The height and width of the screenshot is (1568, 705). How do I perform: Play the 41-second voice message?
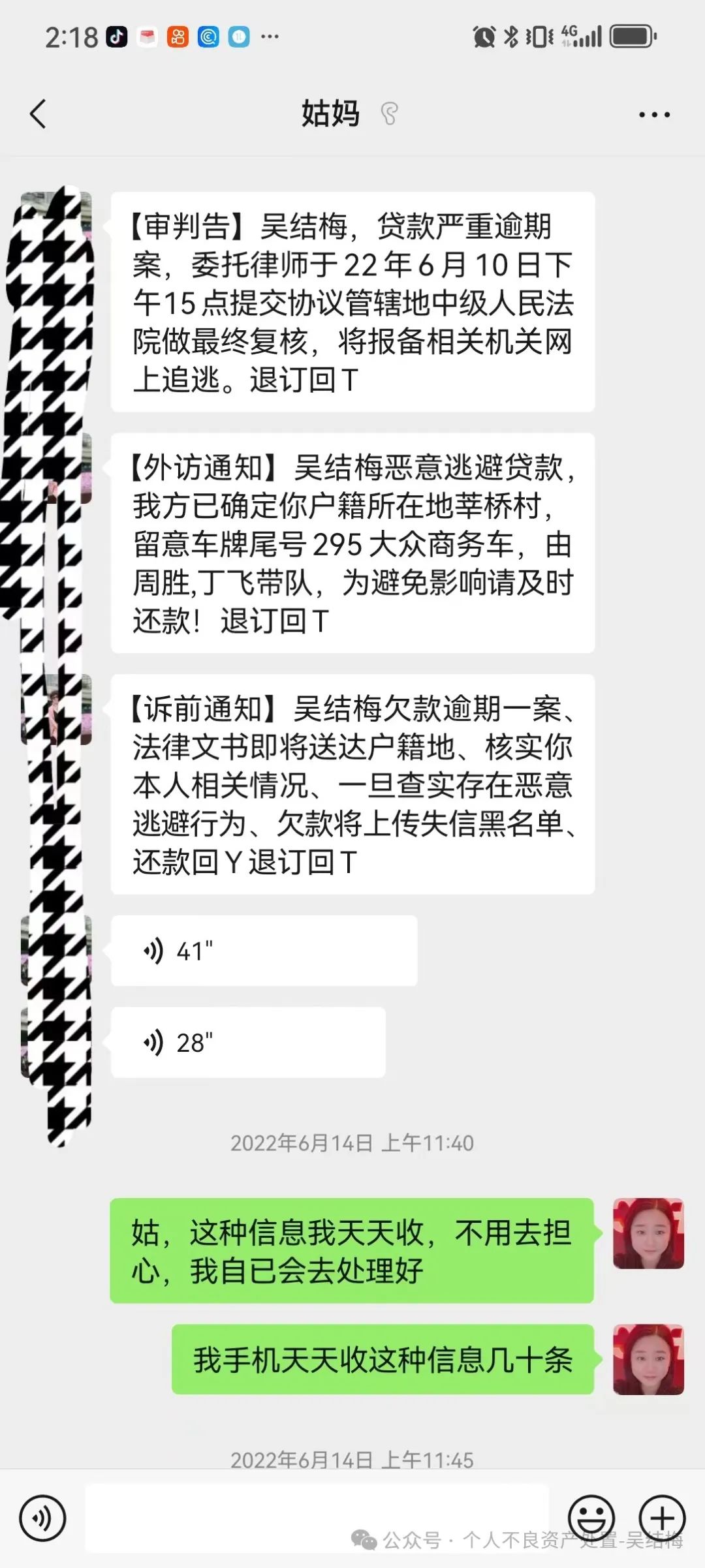(264, 951)
